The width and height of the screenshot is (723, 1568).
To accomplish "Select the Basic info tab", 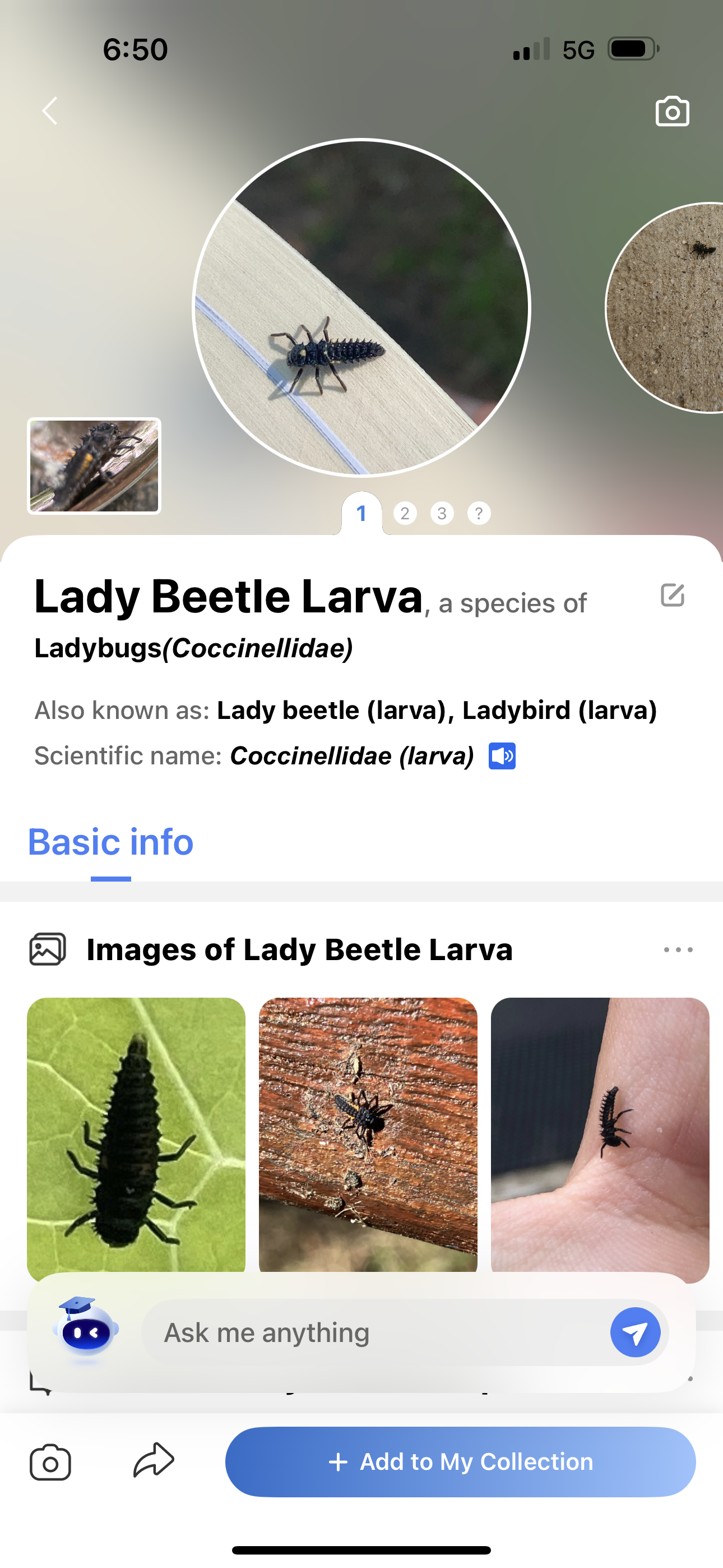I will (111, 842).
